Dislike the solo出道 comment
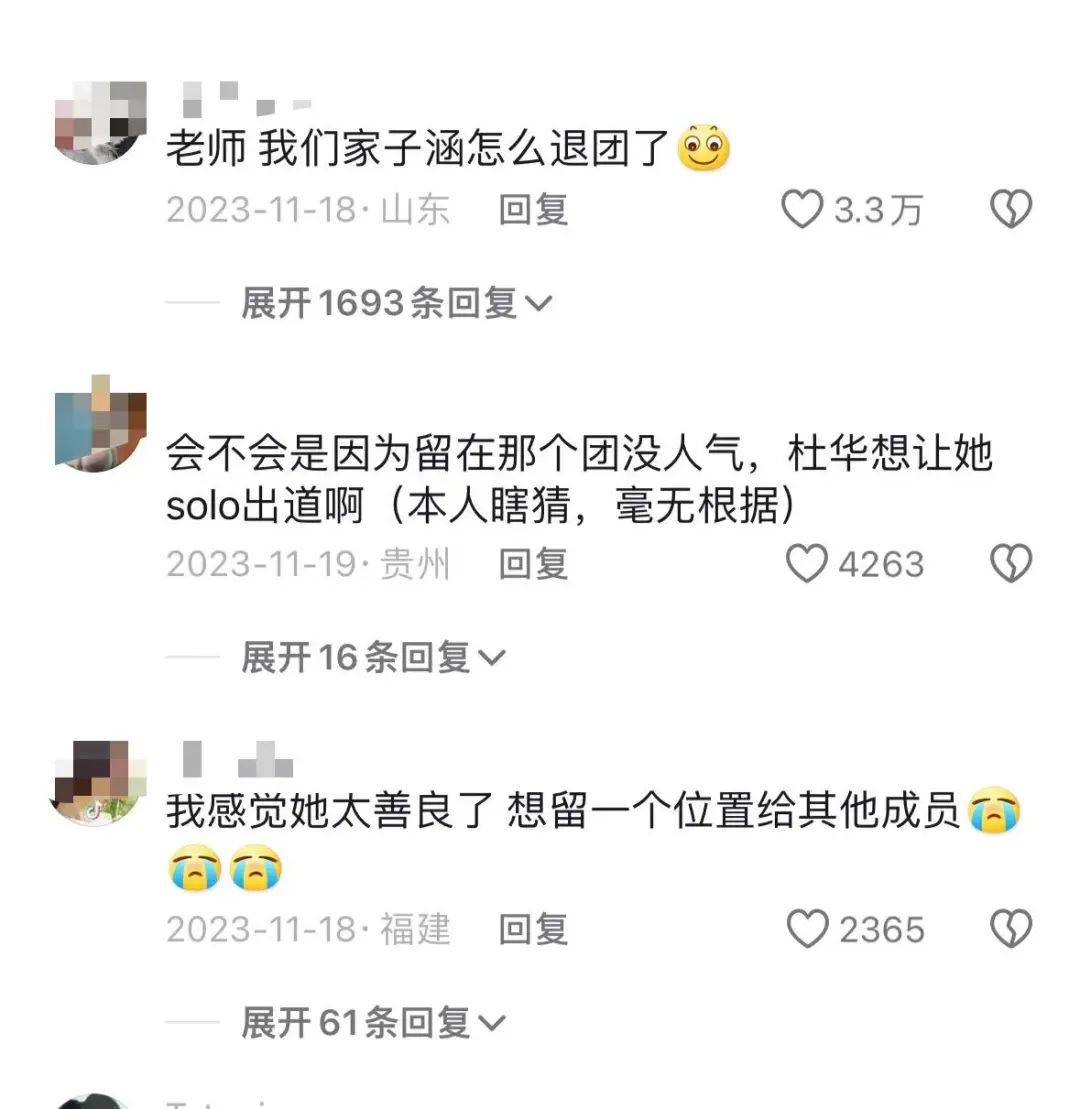This screenshot has width=1080, height=1109. 1010,565
